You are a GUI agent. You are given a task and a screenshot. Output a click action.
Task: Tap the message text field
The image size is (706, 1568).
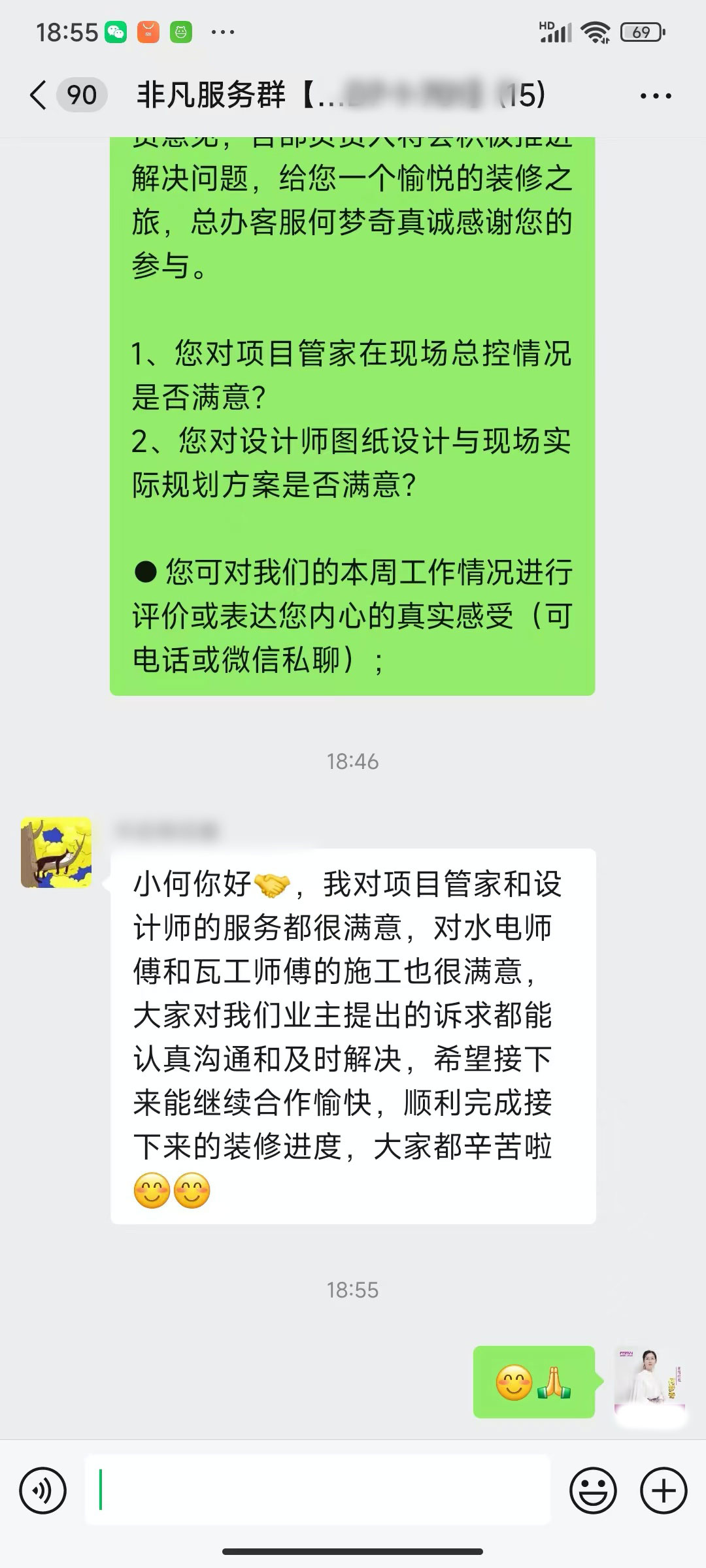pyautogui.click(x=318, y=1490)
